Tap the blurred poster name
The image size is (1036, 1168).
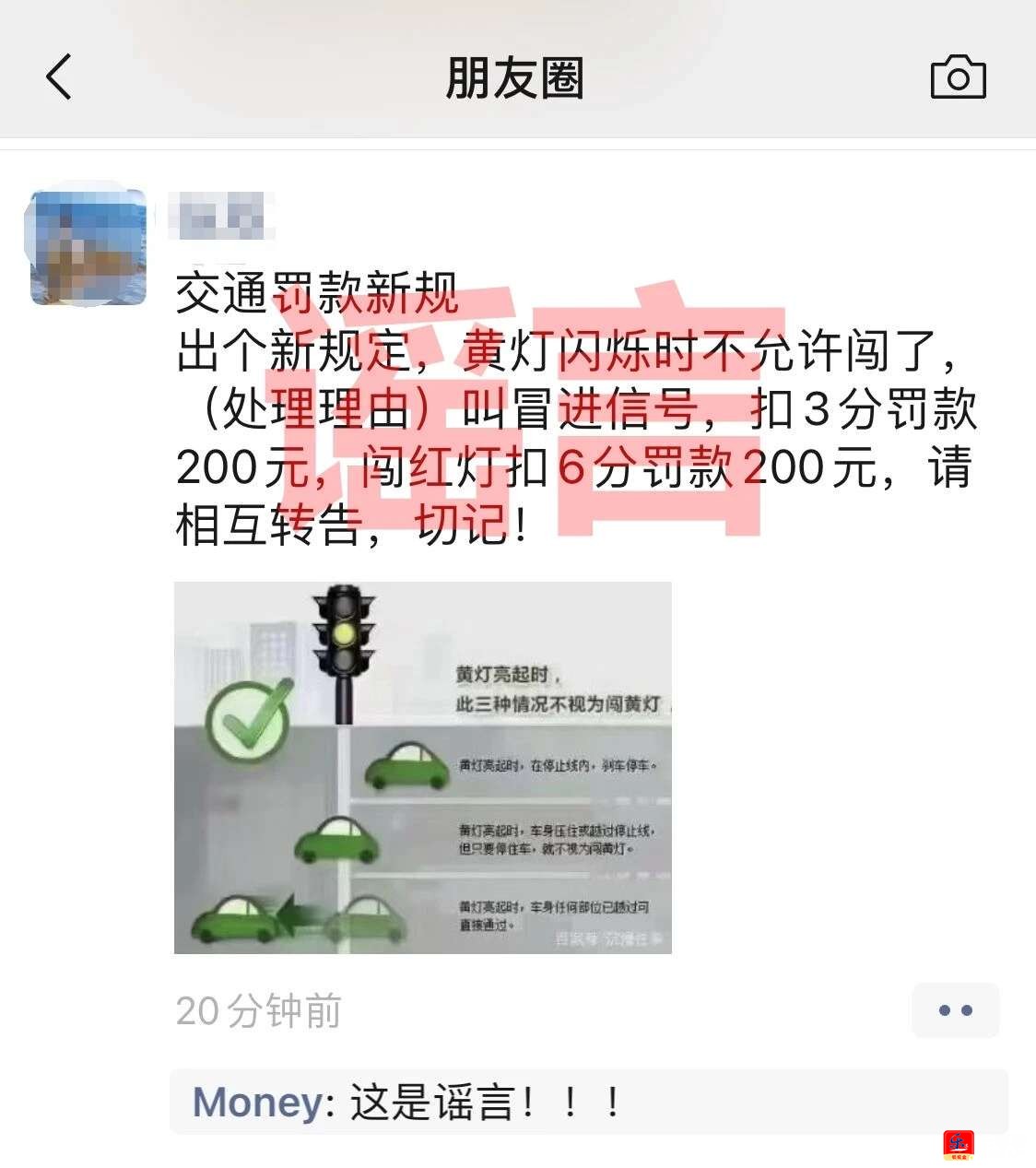tap(221, 216)
